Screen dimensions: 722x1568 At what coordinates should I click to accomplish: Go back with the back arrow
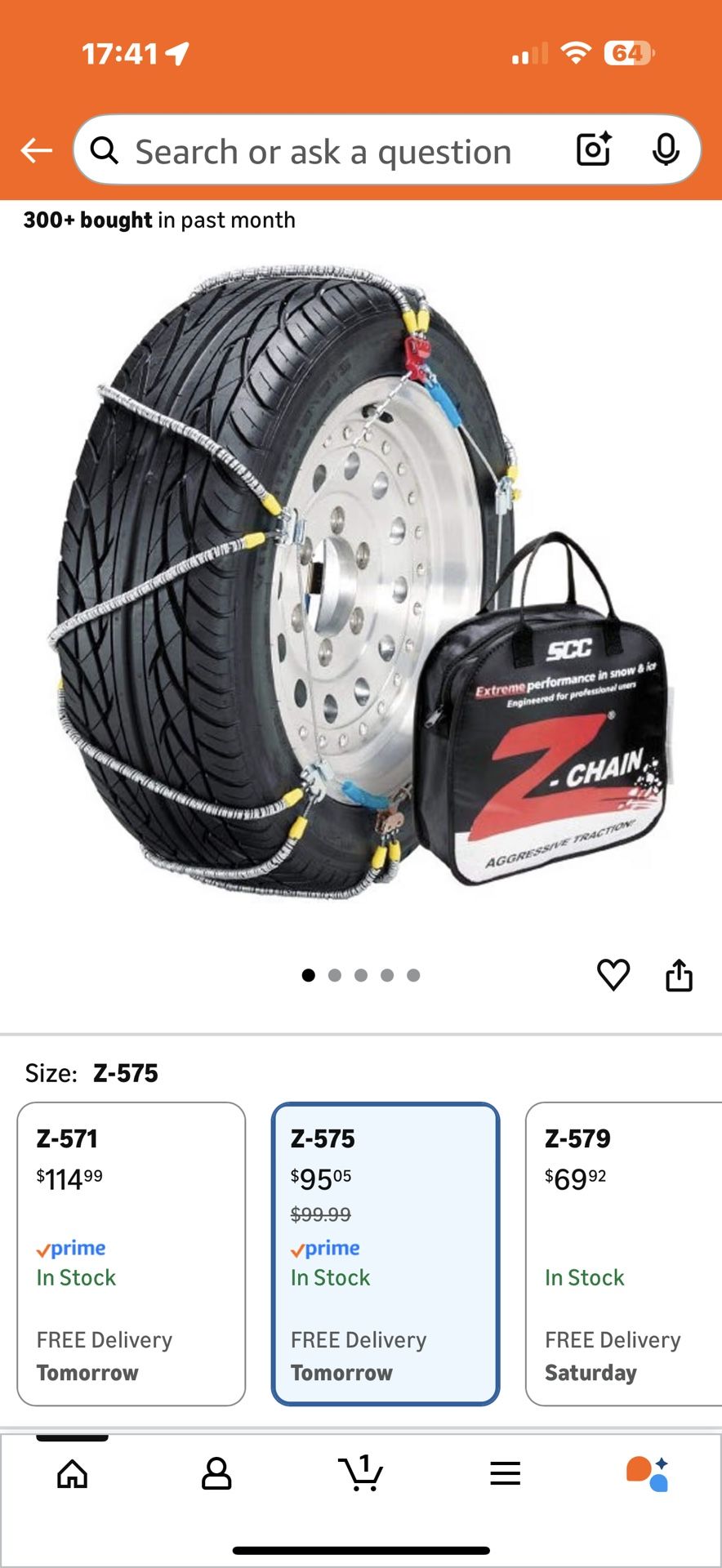[34, 149]
